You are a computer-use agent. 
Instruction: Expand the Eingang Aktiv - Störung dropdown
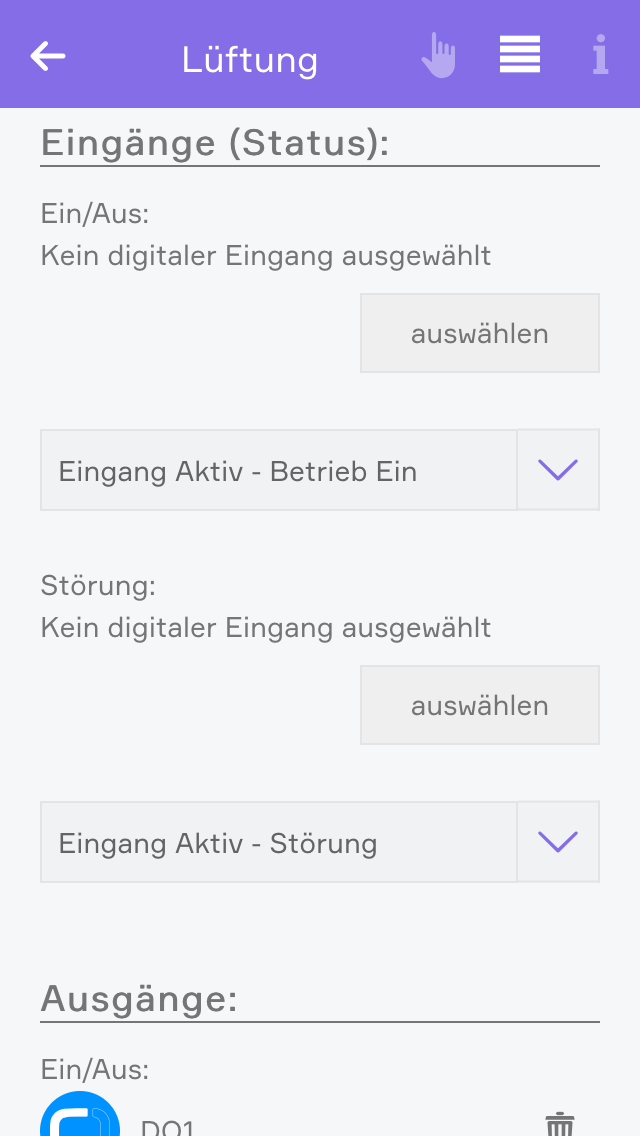tap(558, 842)
